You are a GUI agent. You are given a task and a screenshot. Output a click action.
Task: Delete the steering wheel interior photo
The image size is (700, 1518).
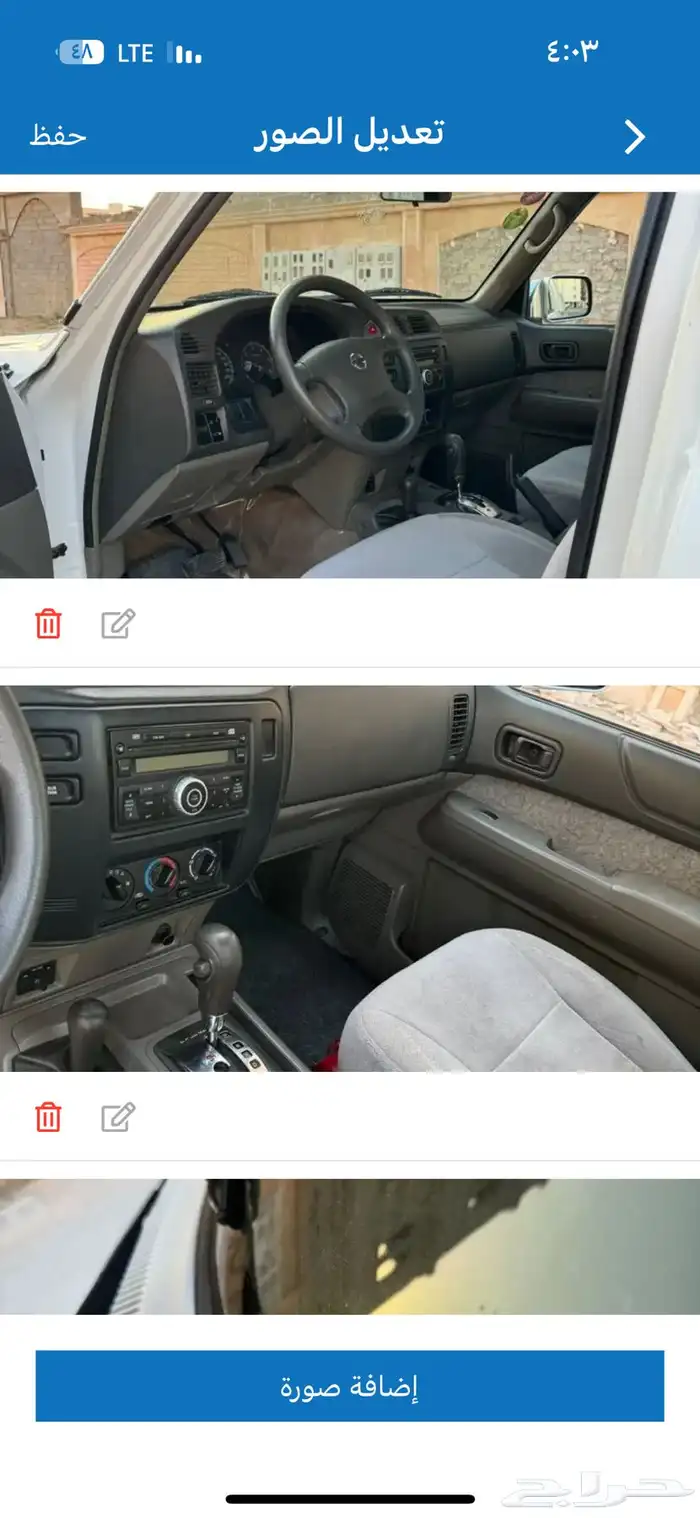click(48, 624)
